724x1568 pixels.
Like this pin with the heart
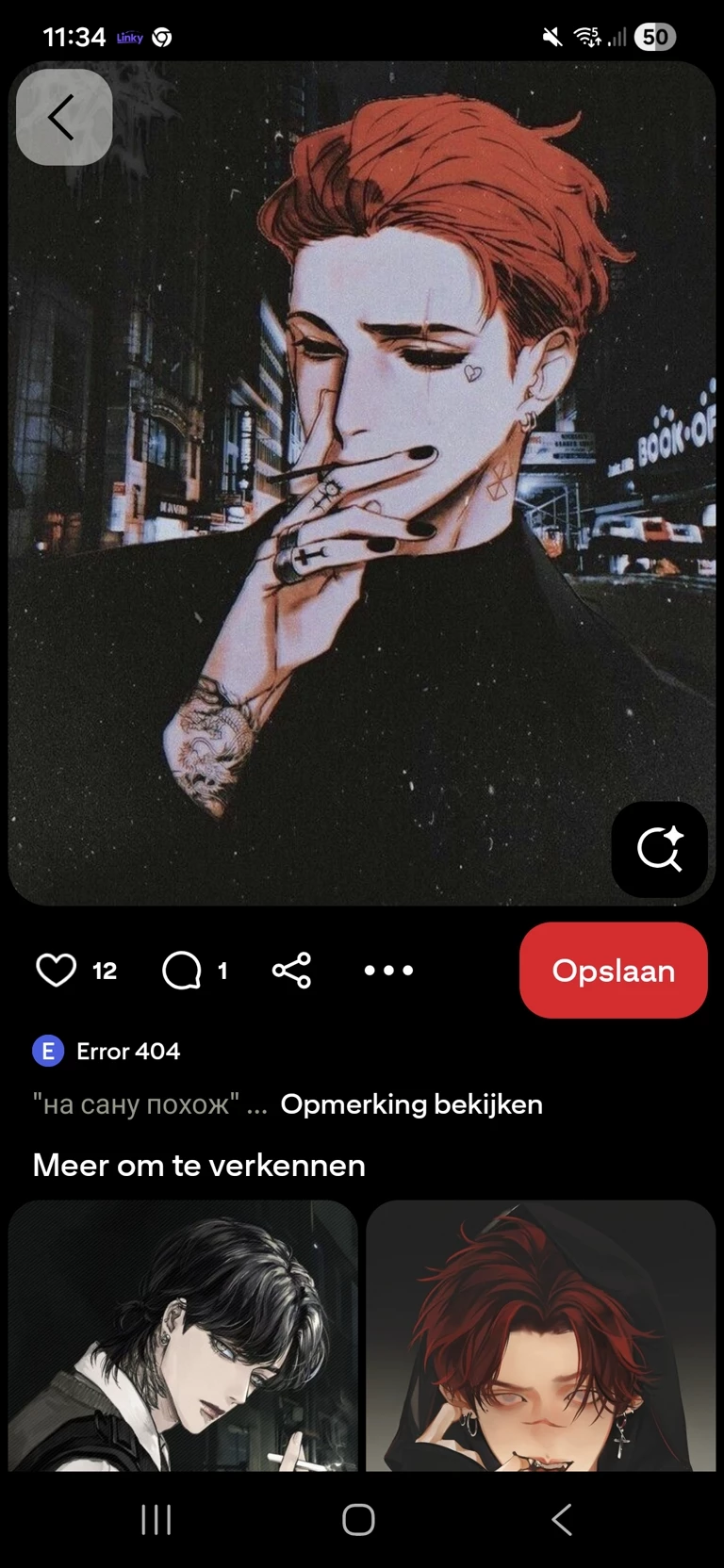tap(56, 970)
